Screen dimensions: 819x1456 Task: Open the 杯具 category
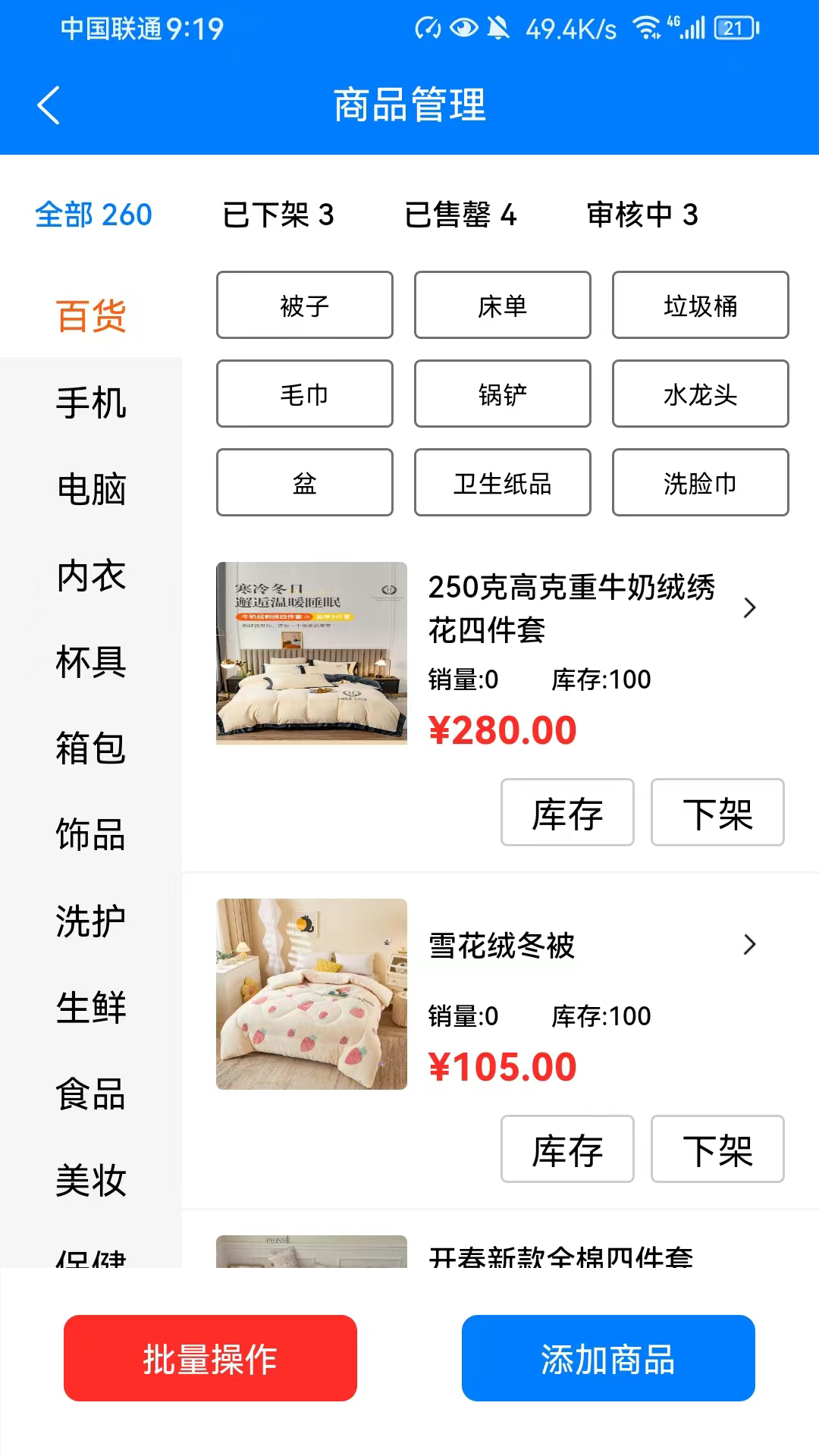91,661
